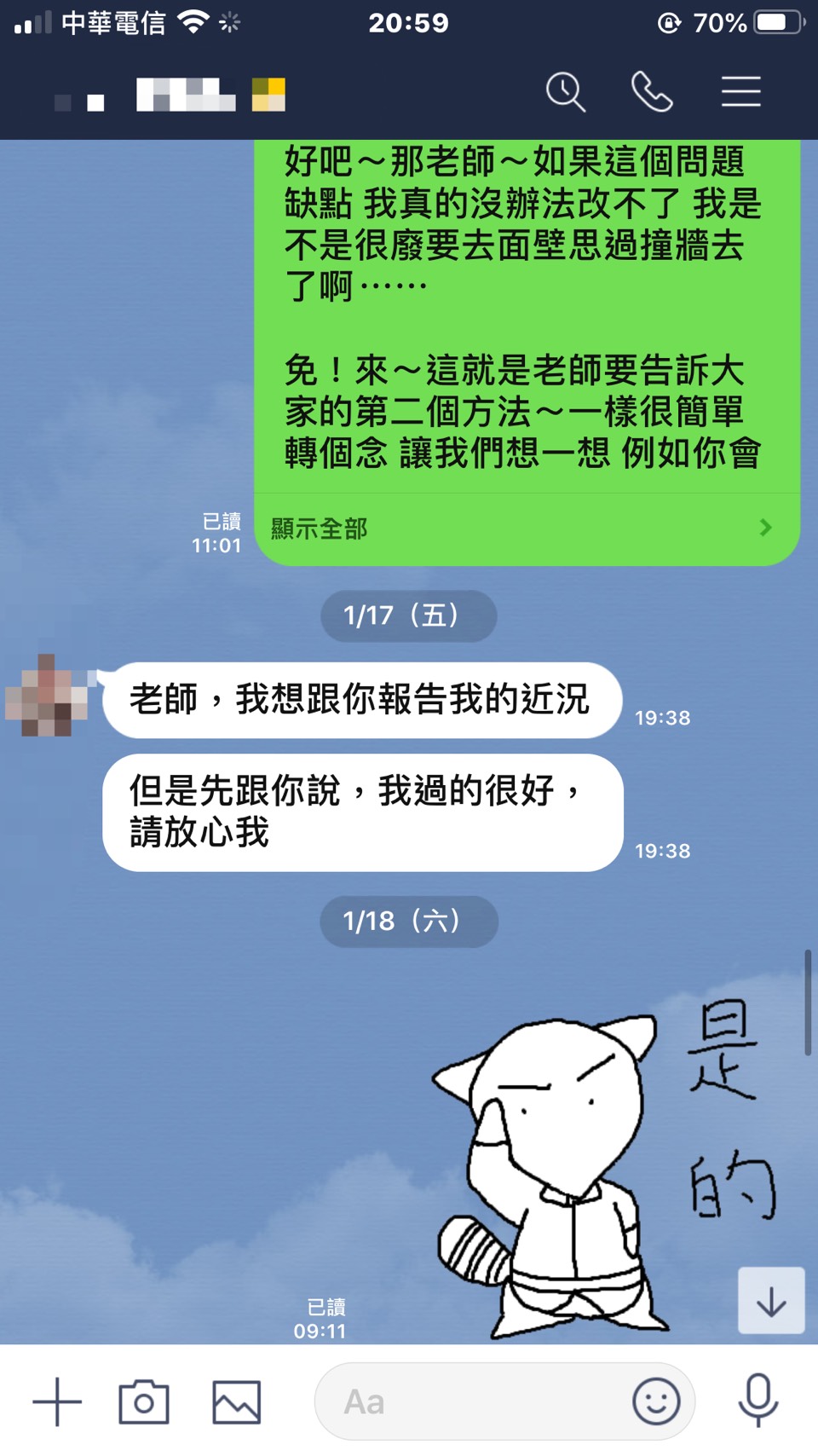Open the sender's profile avatar

point(48,696)
